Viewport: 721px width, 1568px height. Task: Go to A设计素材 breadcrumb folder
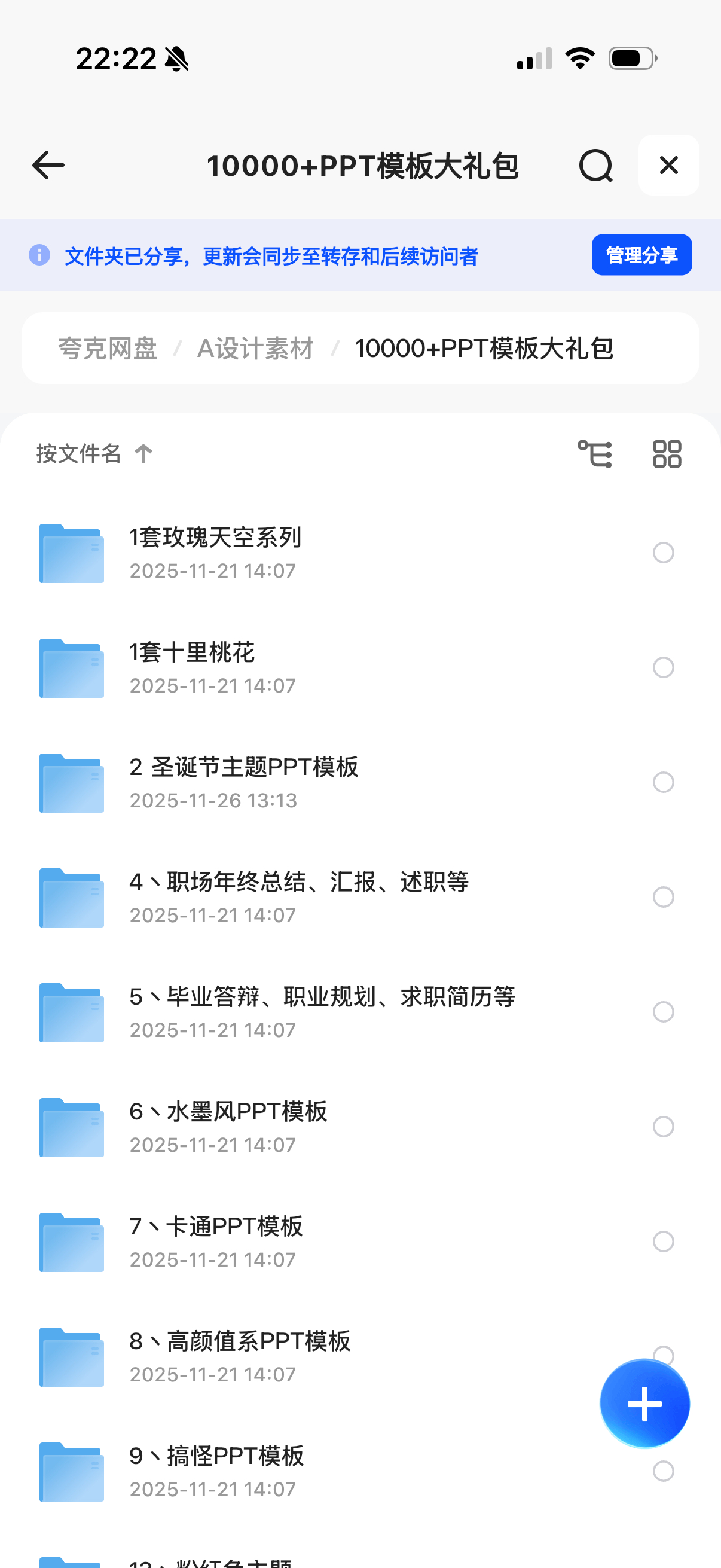[x=255, y=349]
